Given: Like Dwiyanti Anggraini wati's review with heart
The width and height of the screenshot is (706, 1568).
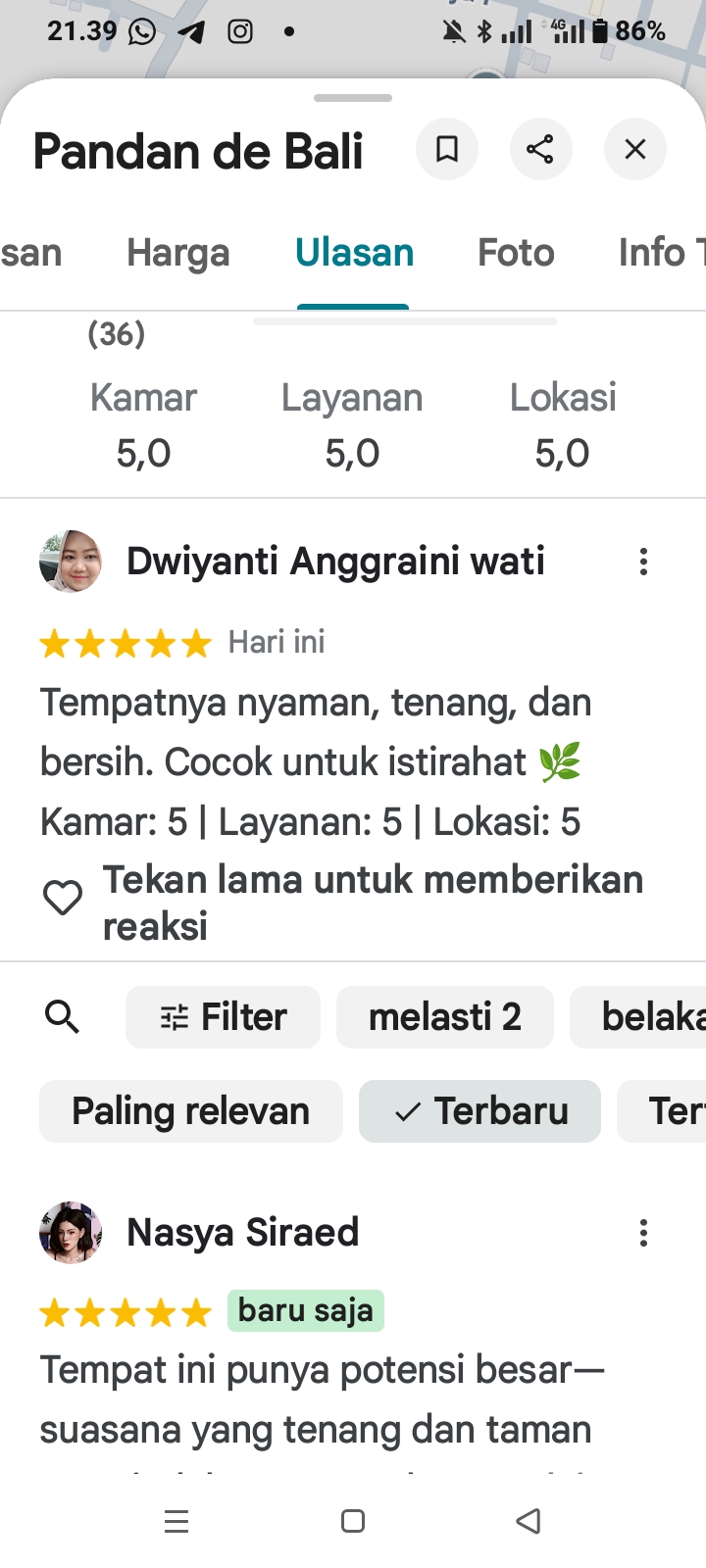Looking at the screenshot, I should (63, 898).
